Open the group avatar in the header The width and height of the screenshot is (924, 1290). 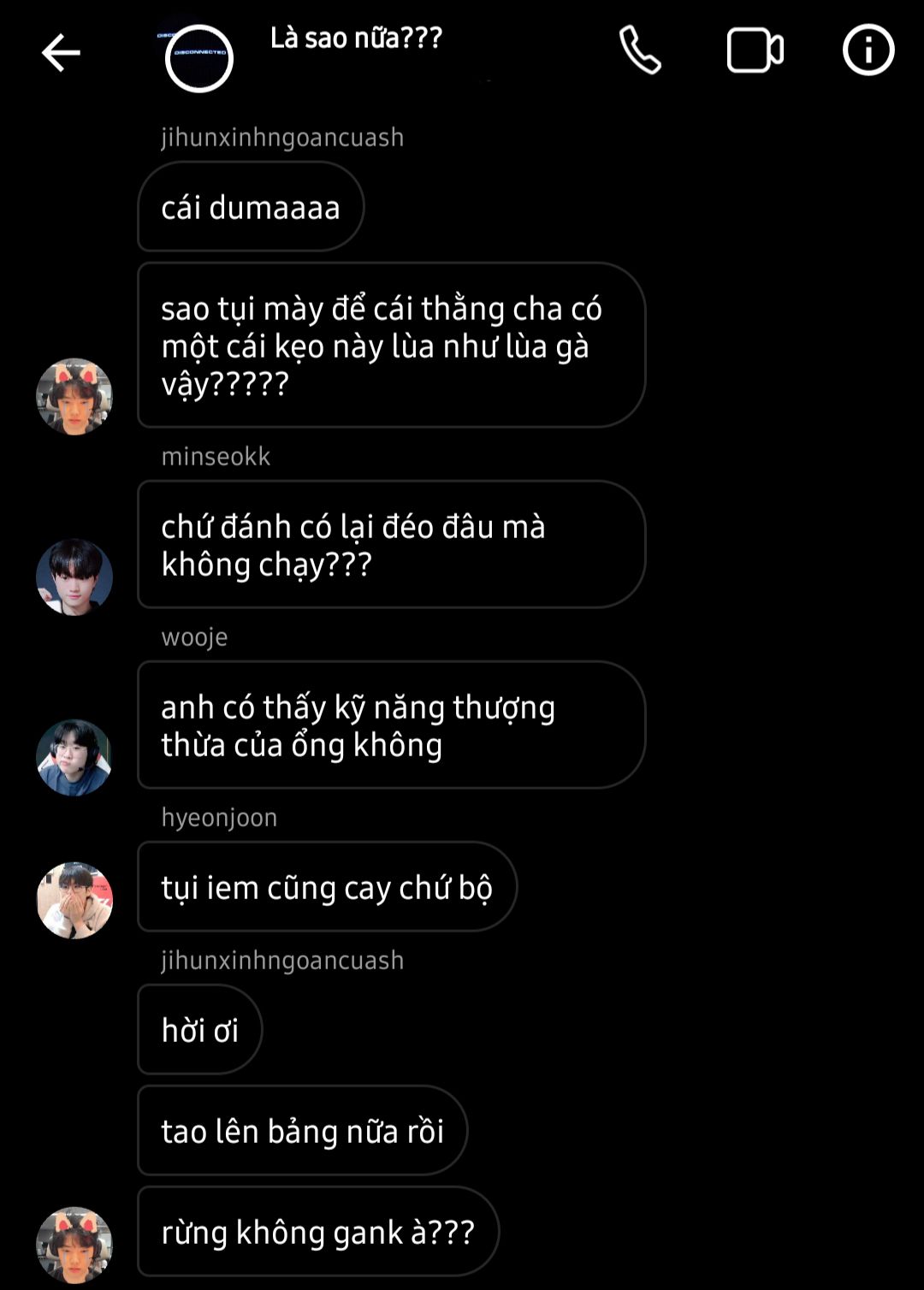tap(198, 58)
